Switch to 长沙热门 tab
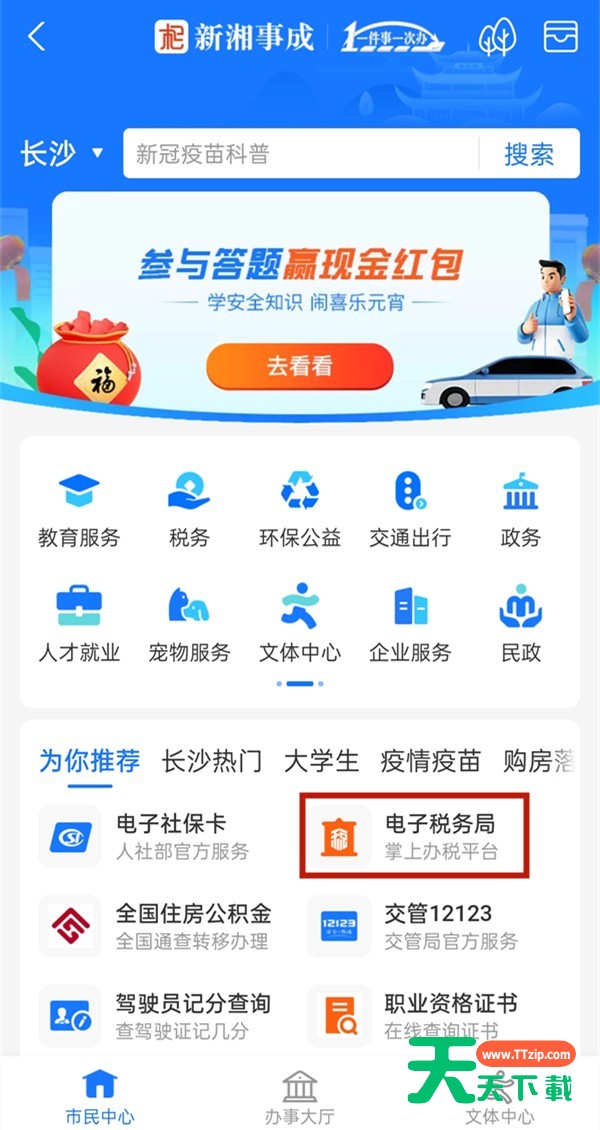Image resolution: width=600 pixels, height=1130 pixels. pyautogui.click(x=212, y=761)
